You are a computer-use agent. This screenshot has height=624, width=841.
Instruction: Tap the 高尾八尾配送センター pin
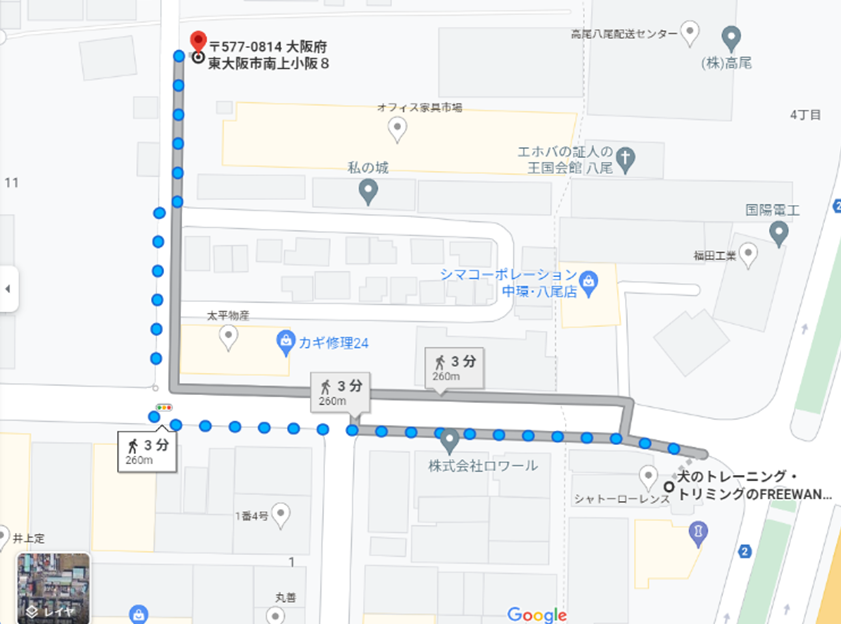(690, 32)
